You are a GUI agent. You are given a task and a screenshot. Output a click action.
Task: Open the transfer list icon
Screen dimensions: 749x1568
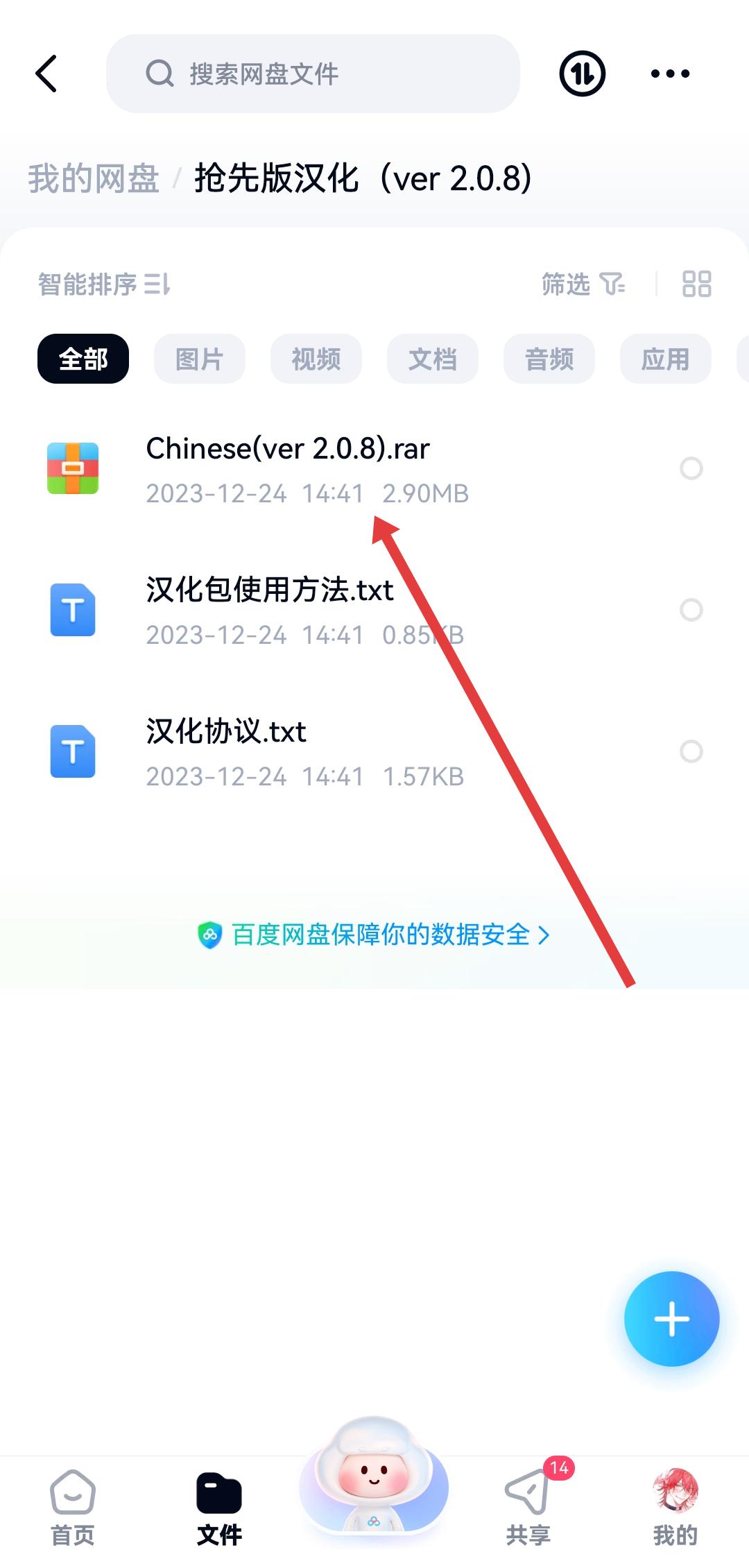coord(582,74)
